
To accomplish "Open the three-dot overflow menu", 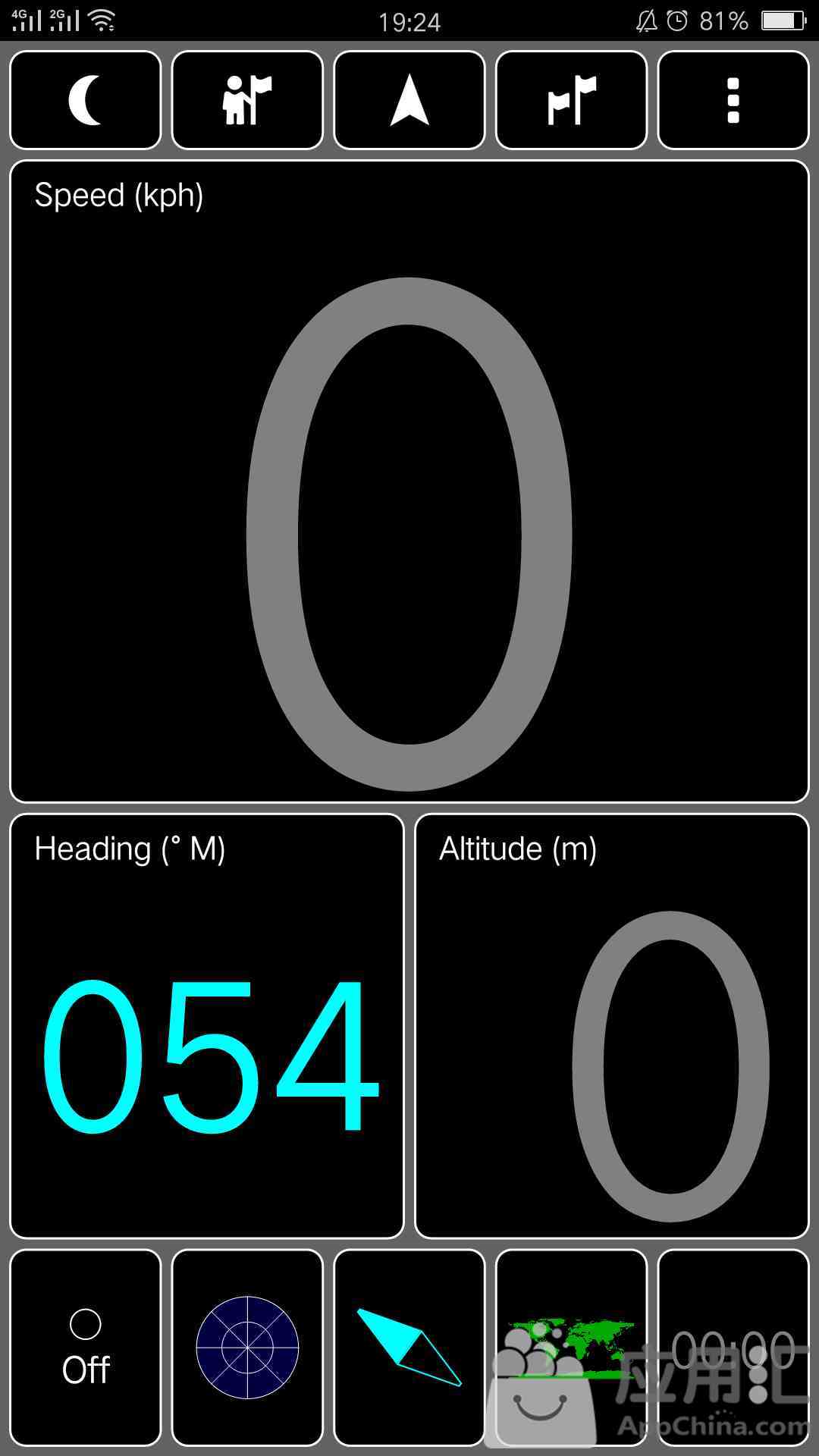I will (733, 100).
